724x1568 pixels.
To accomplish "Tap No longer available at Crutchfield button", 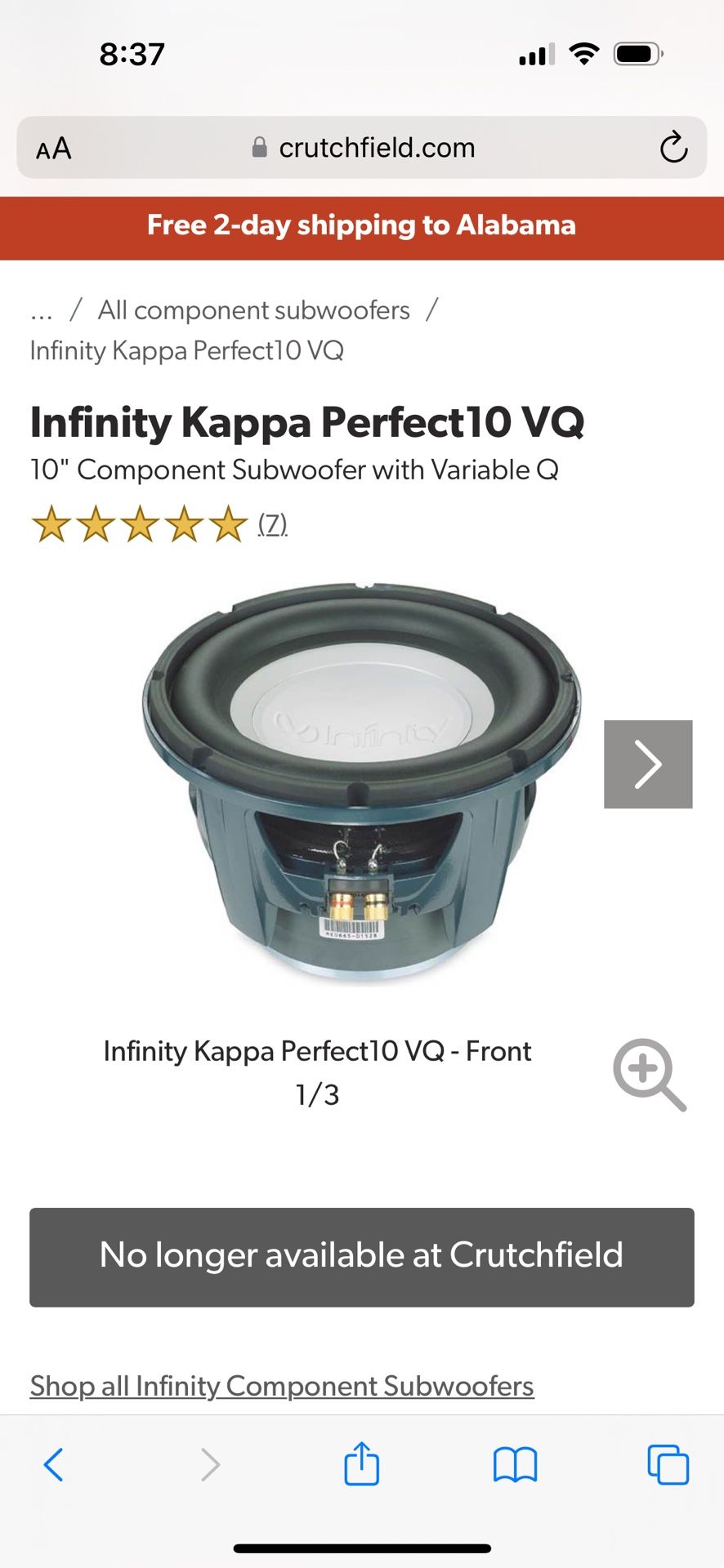I will pos(362,1257).
